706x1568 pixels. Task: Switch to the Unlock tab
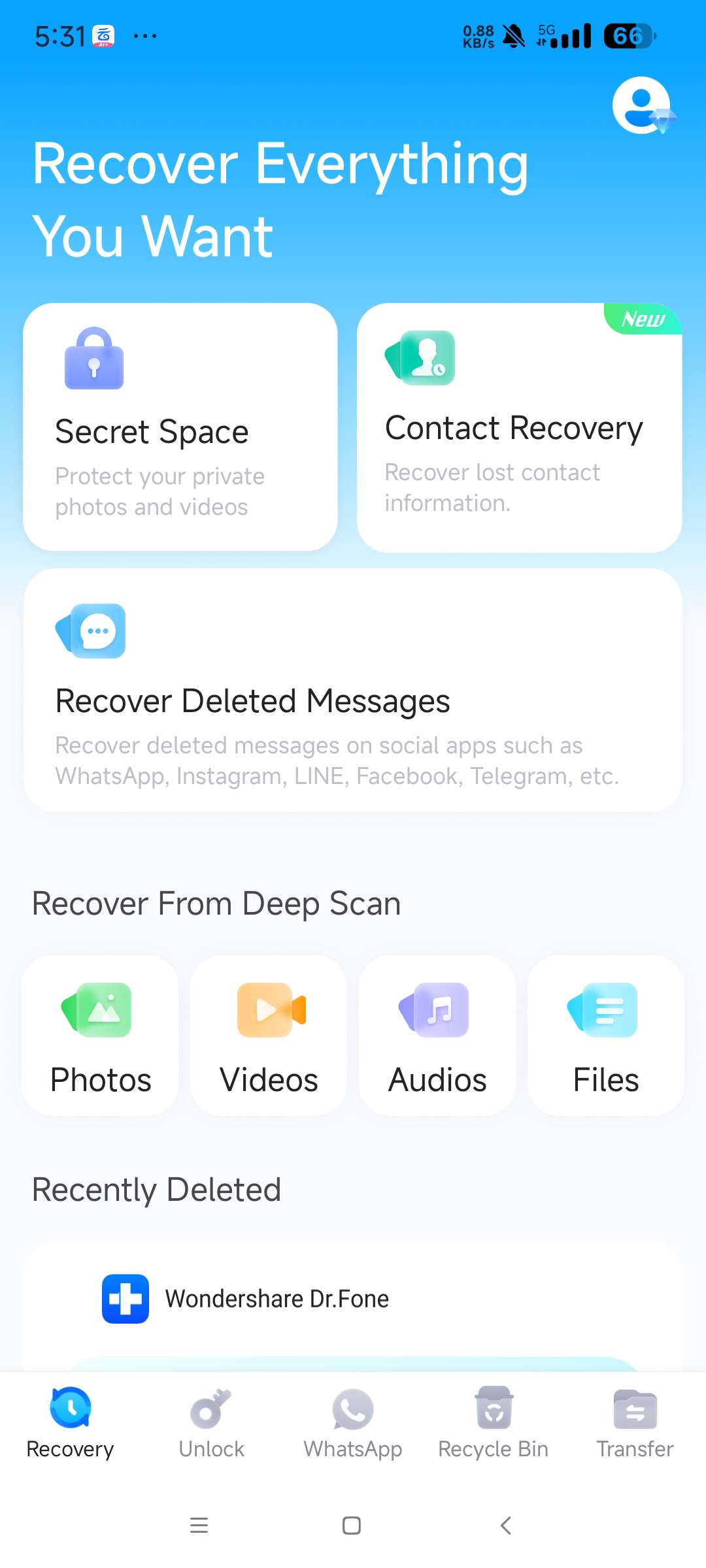click(211, 1423)
